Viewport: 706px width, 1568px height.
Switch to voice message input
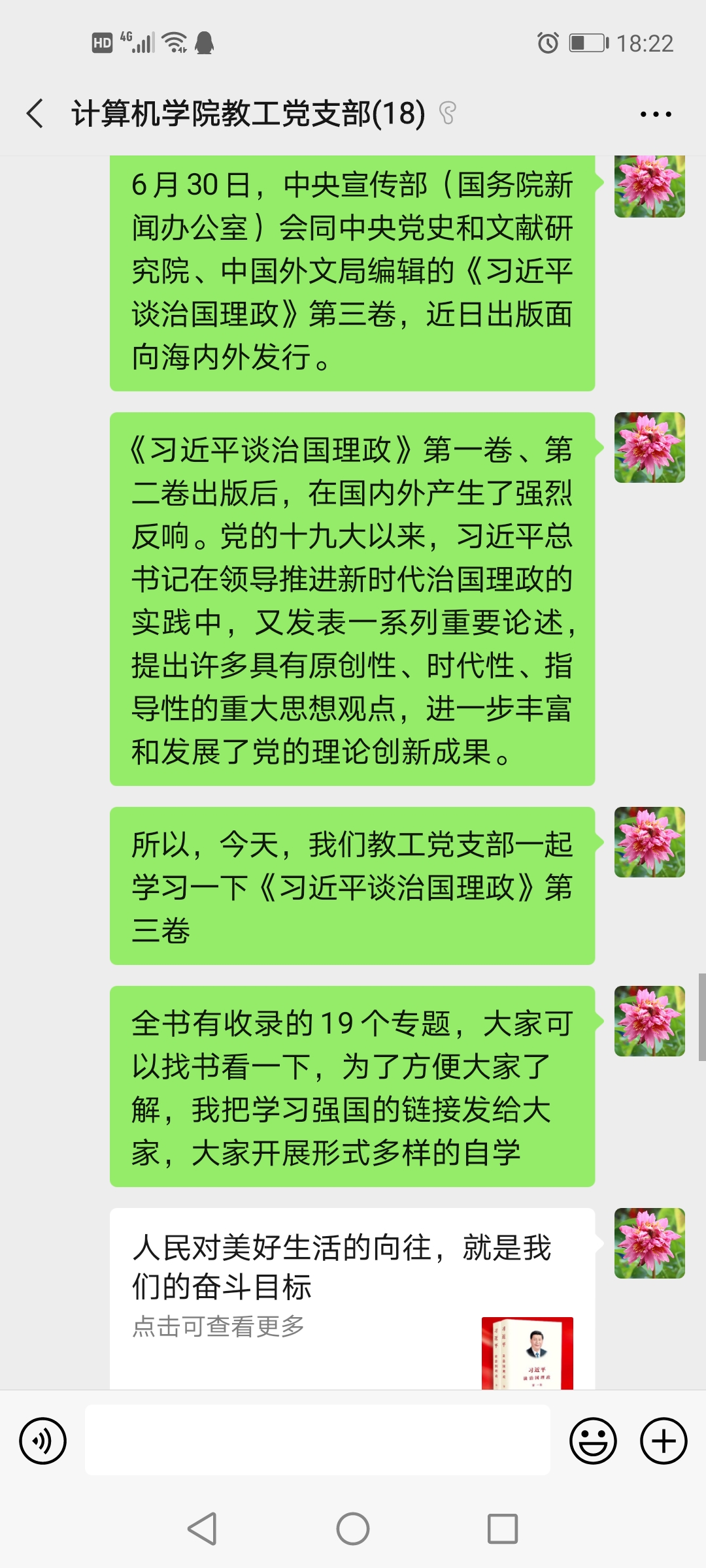[x=43, y=1441]
